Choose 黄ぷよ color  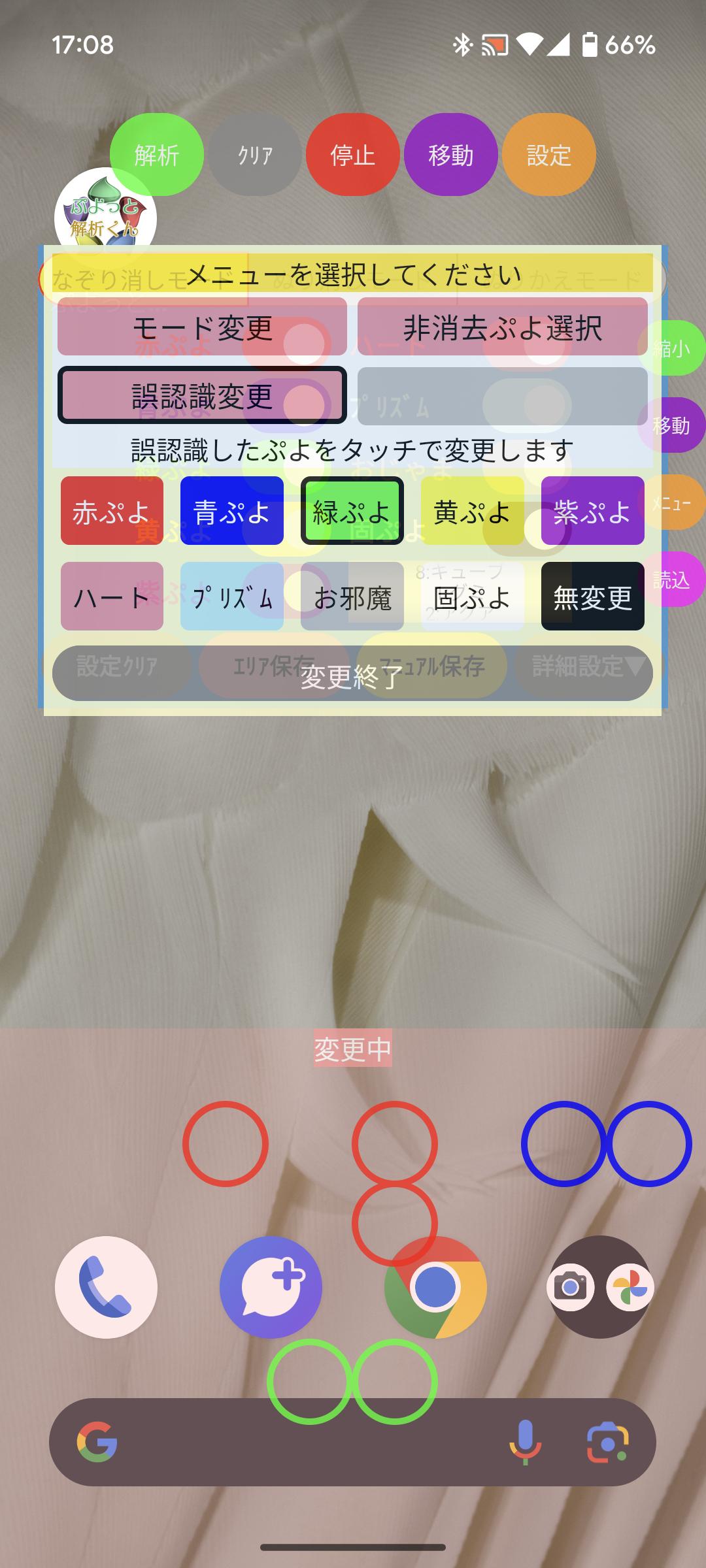tap(473, 511)
